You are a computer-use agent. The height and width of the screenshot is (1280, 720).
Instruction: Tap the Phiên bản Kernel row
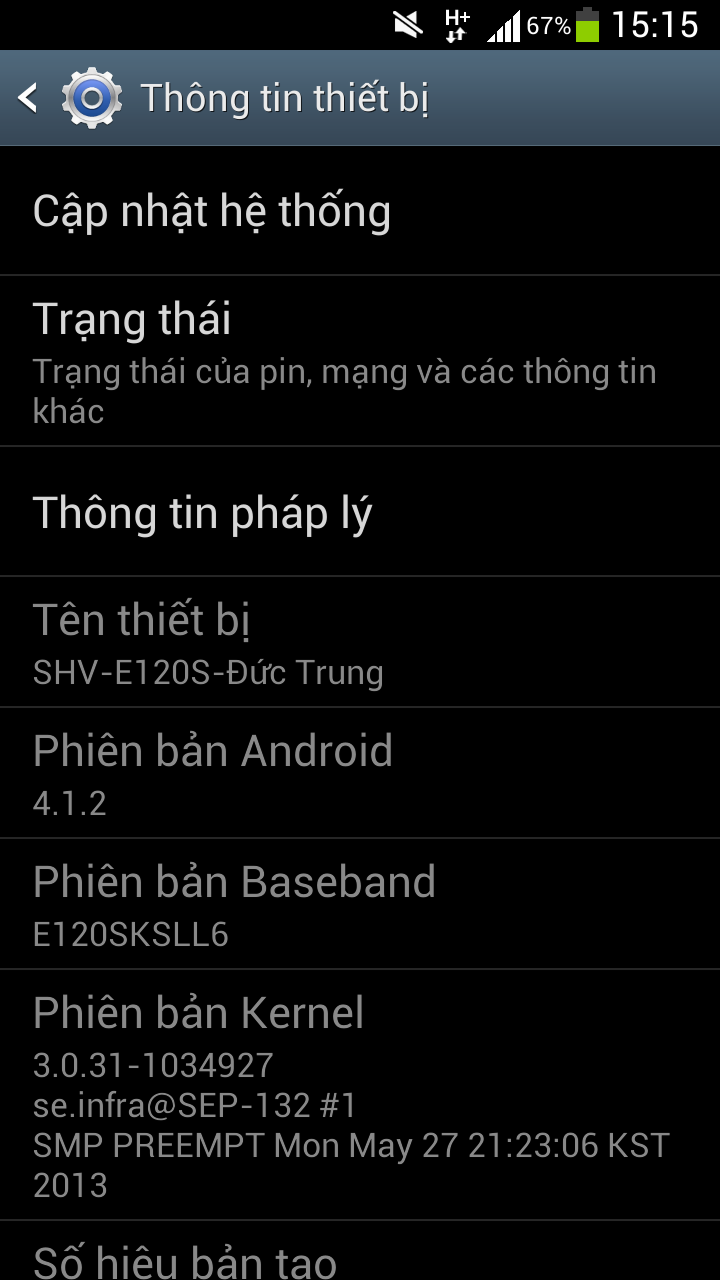pyautogui.click(x=360, y=1095)
